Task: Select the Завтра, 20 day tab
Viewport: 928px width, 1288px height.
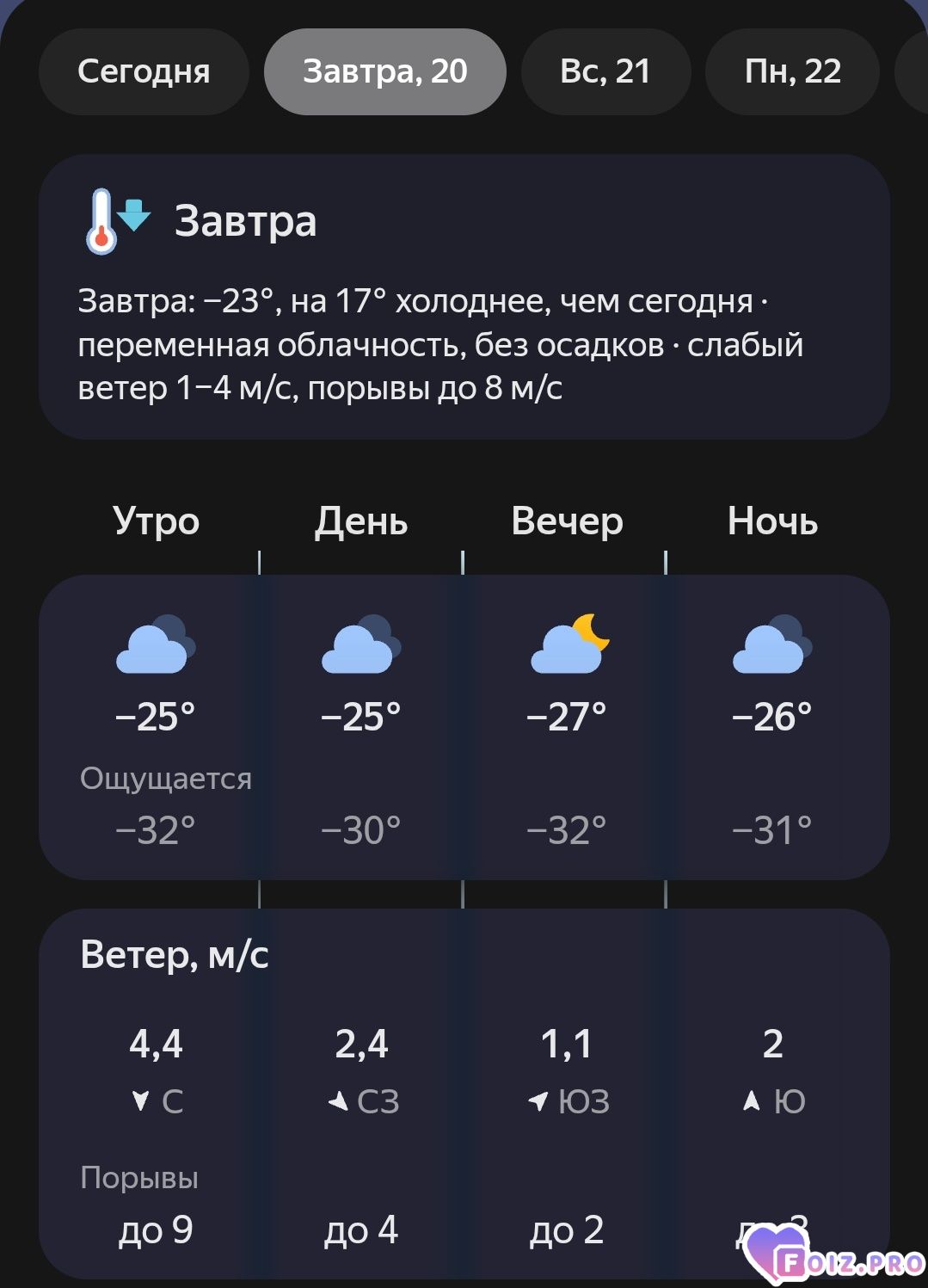Action: tap(384, 71)
